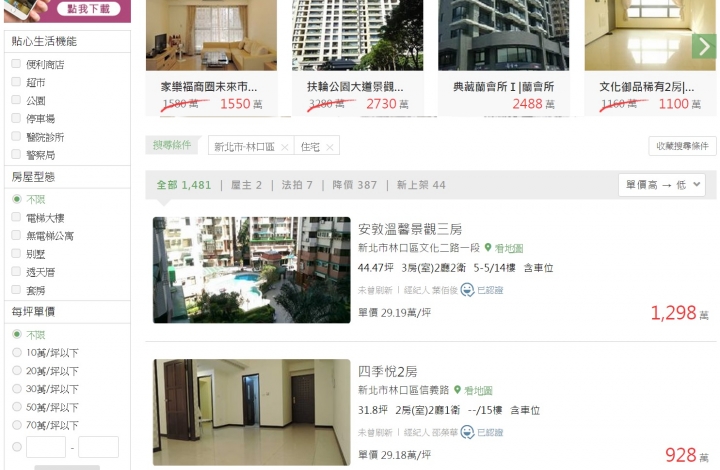Tap the minimum price per ping field
The height and width of the screenshot is (470, 720).
(46, 447)
